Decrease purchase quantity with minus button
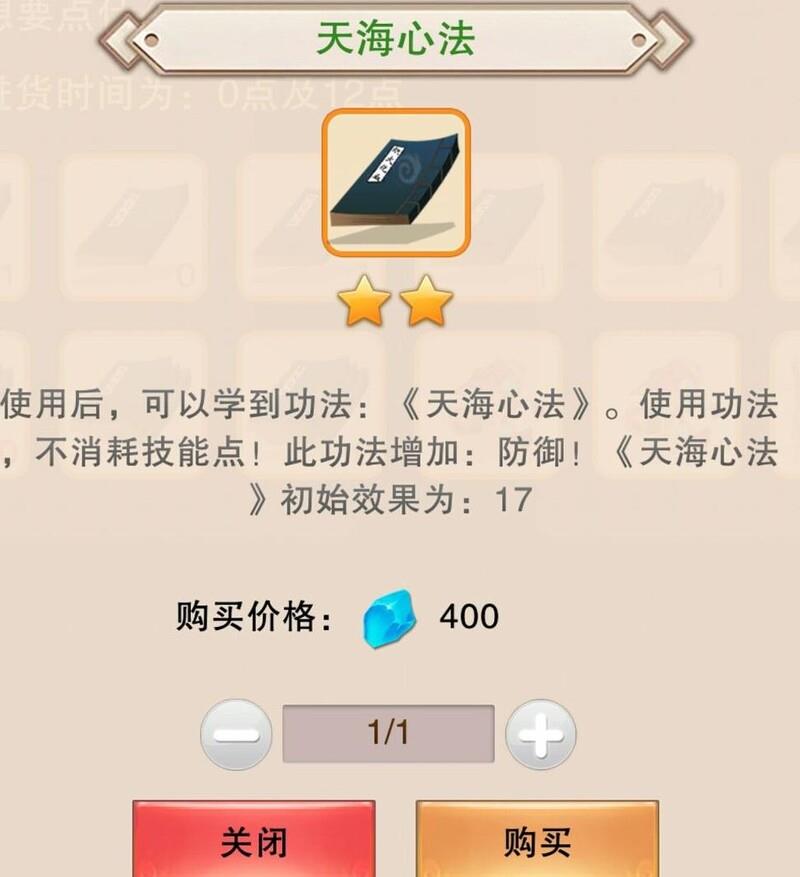800x877 pixels. [x=236, y=734]
